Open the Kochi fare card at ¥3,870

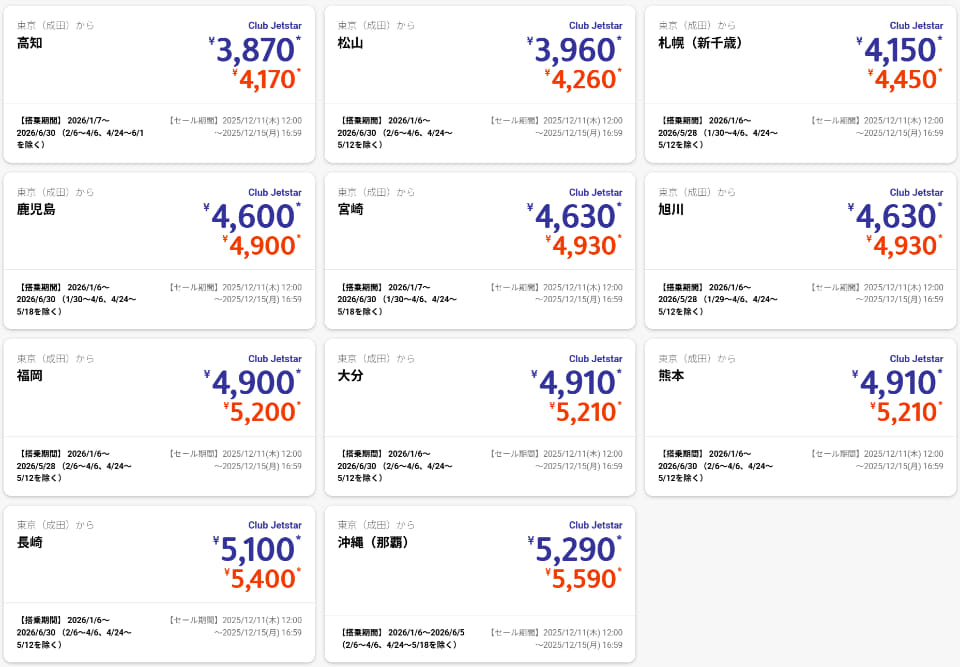(x=160, y=84)
